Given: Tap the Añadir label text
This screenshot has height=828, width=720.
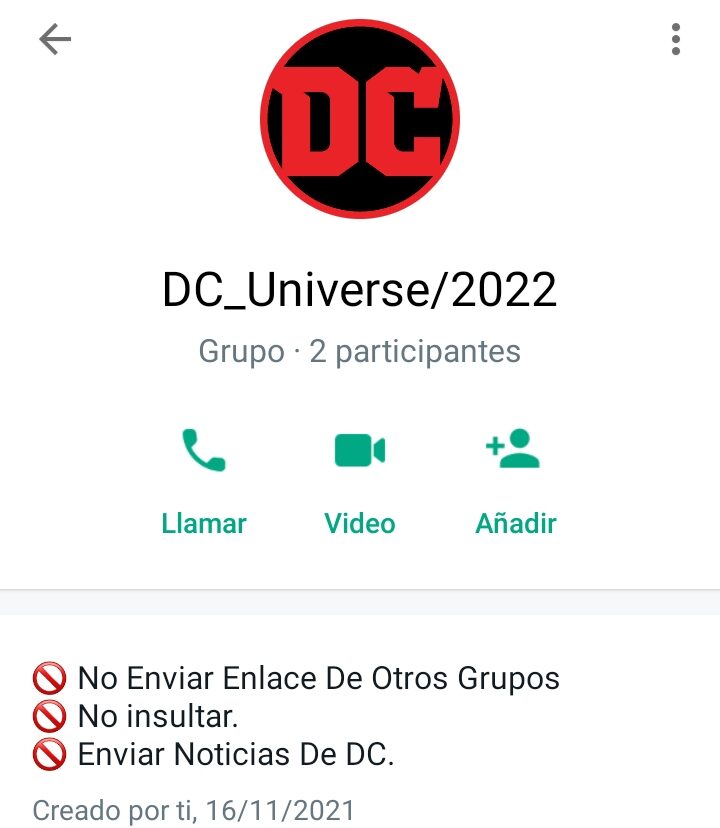Looking at the screenshot, I should point(513,523).
